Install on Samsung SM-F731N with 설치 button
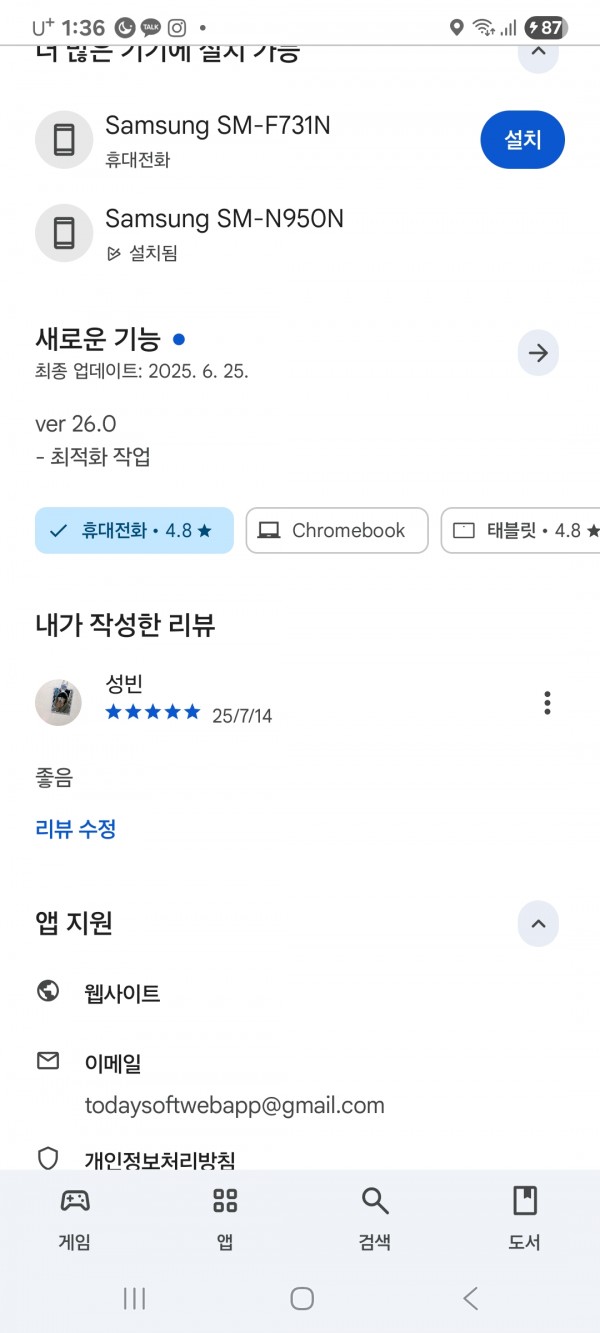This screenshot has height=1333, width=600. [522, 140]
